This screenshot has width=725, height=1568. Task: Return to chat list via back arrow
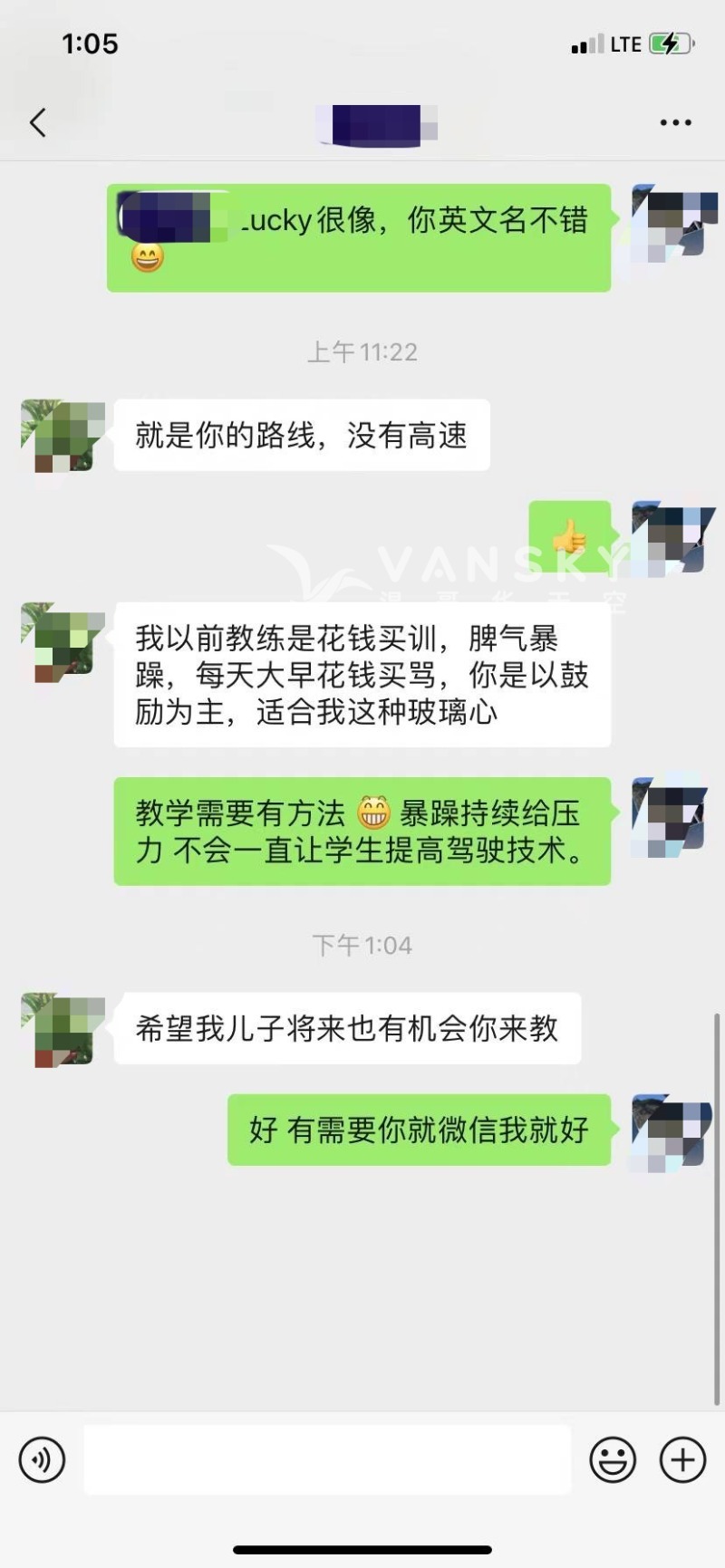(x=37, y=122)
